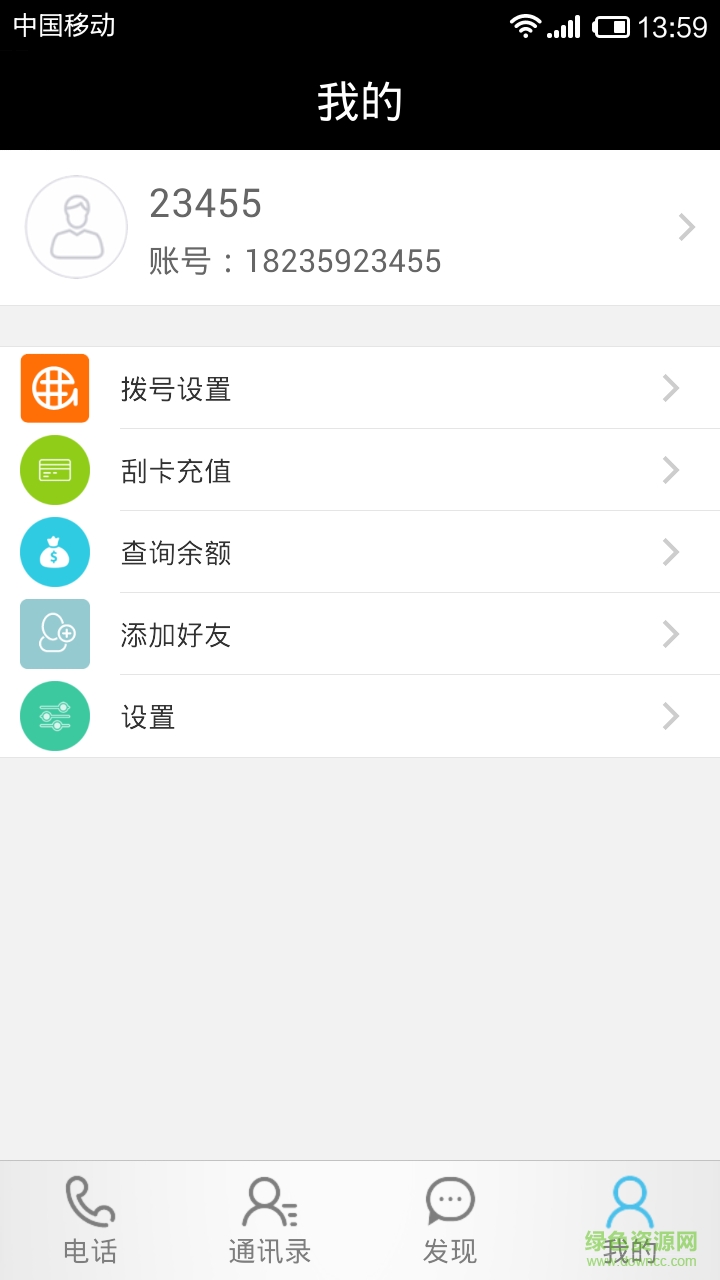Open the 发现 tab
This screenshot has width=720, height=1280.
pos(448,1220)
